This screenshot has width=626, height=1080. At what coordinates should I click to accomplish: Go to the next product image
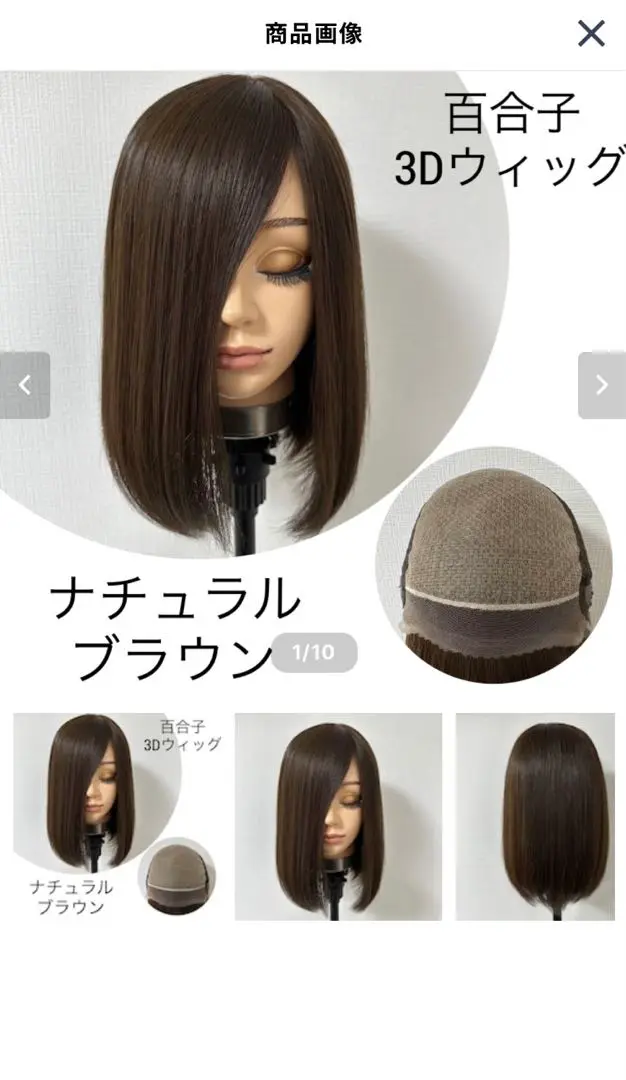pyautogui.click(x=601, y=385)
